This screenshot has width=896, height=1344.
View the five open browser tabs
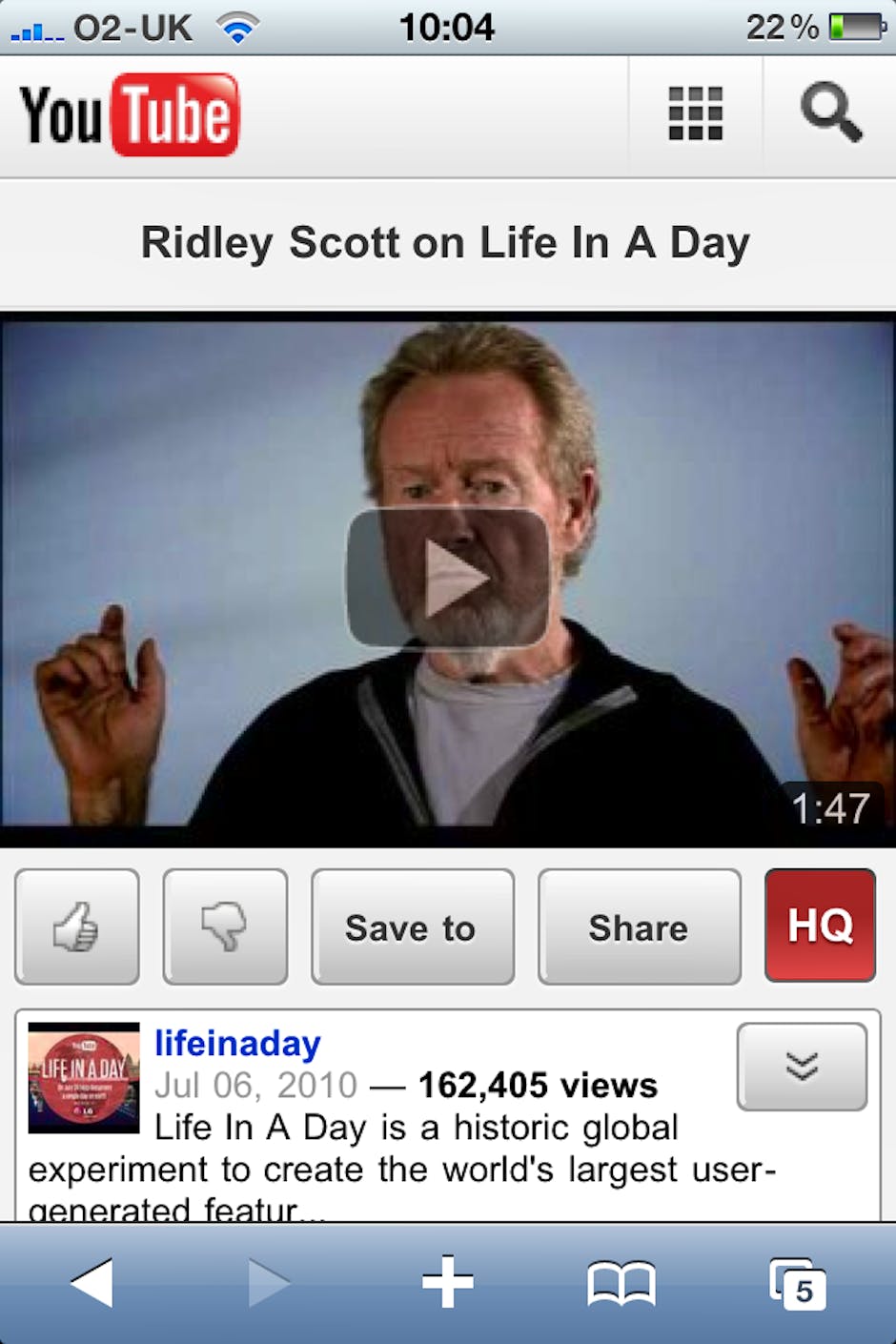tap(797, 1284)
